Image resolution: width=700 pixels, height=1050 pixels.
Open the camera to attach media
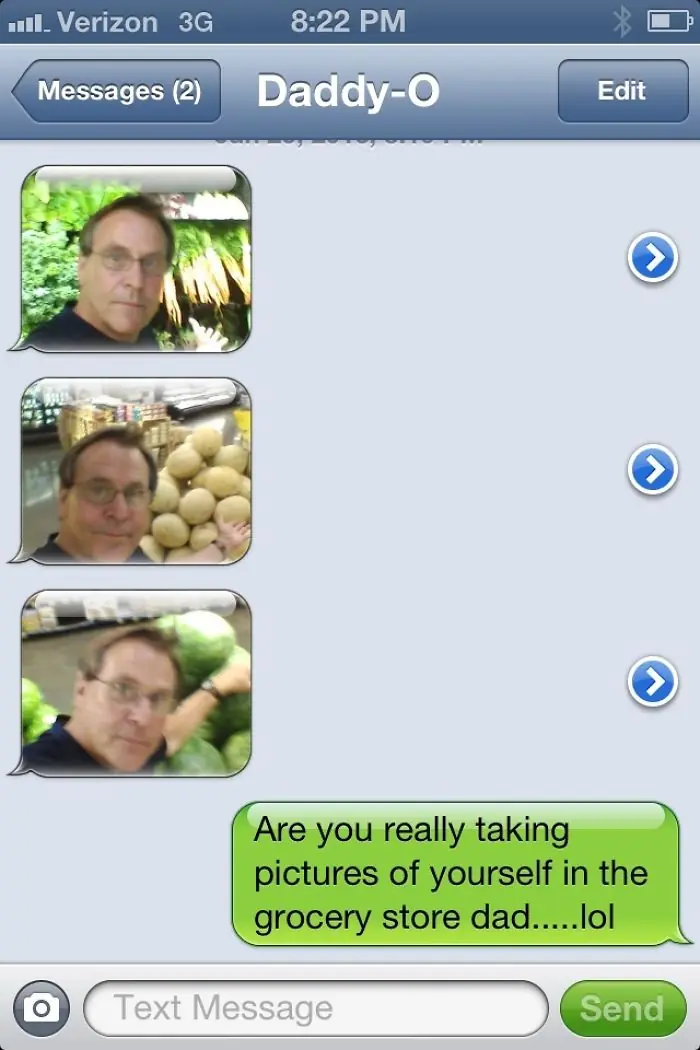41,1008
